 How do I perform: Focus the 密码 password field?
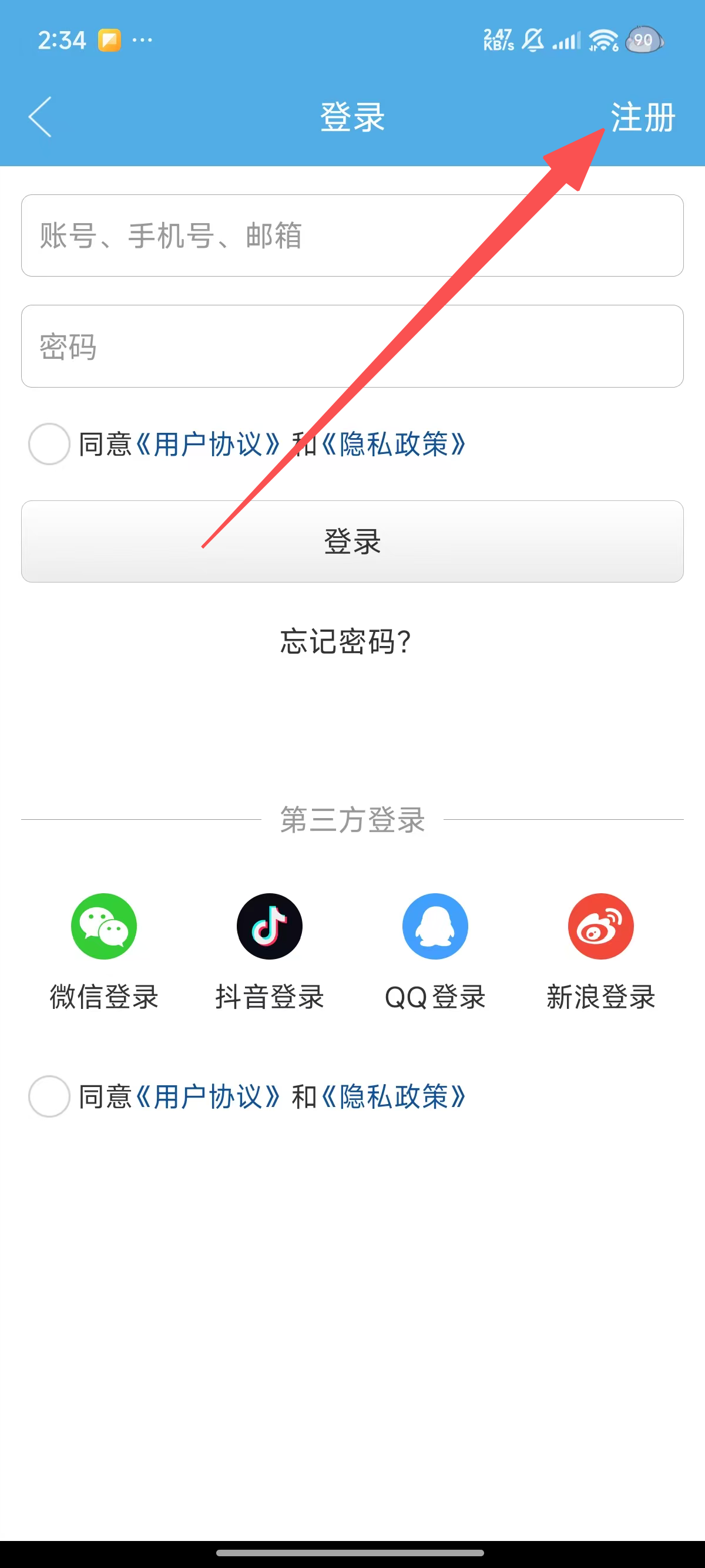[x=352, y=346]
